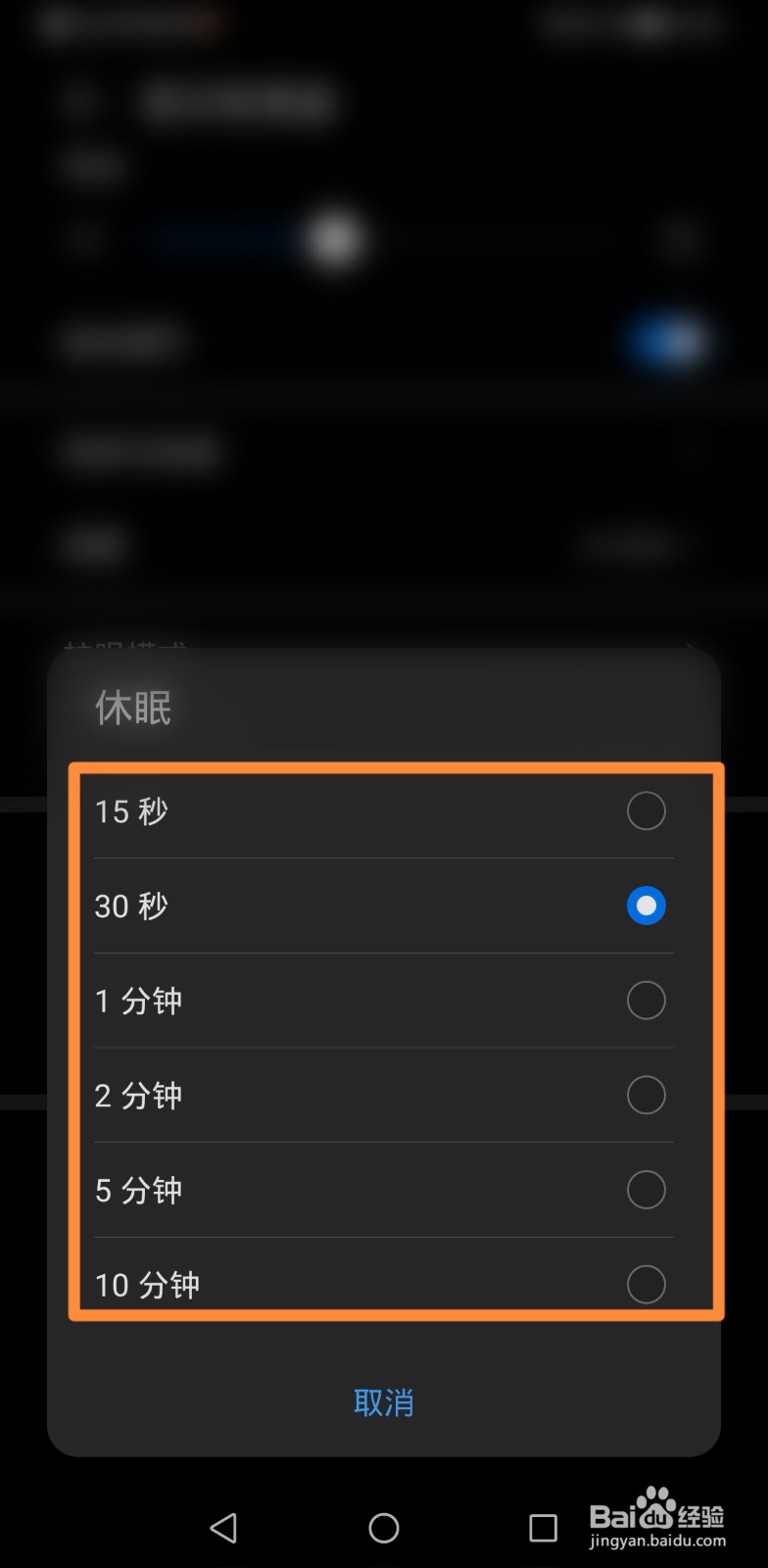This screenshot has width=768, height=1568.
Task: Tap the Home circle navigation icon
Action: click(x=384, y=1527)
